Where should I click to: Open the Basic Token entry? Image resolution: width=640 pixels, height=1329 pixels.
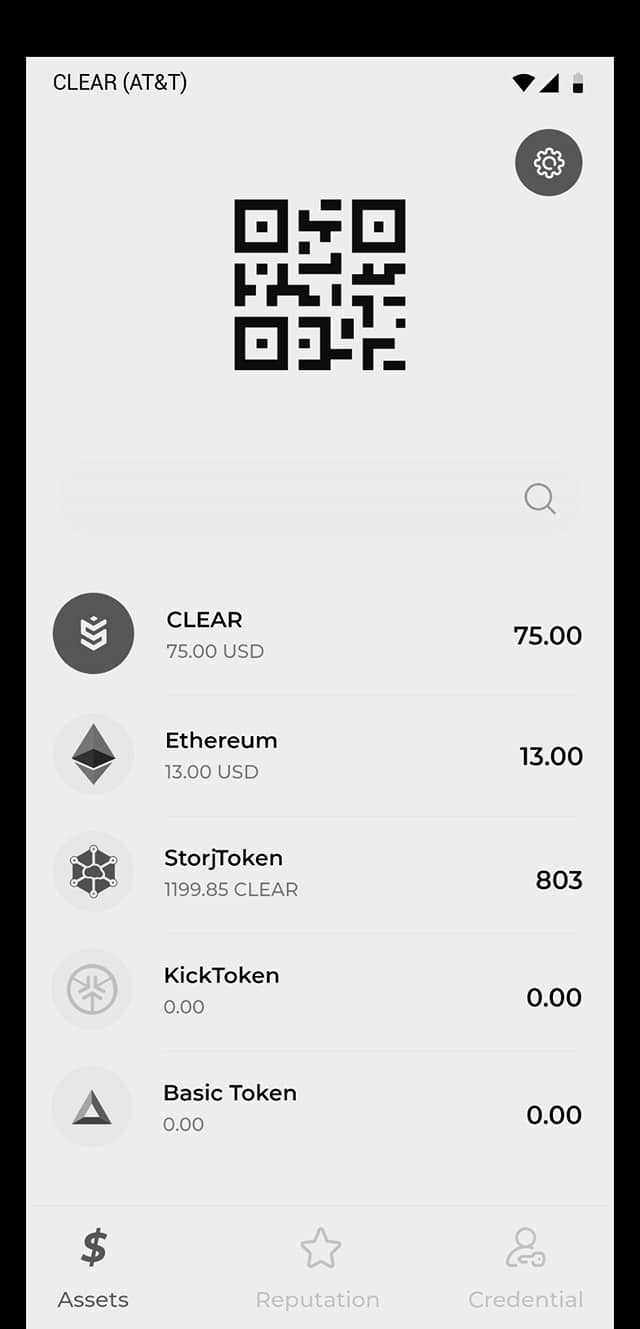[318, 1107]
